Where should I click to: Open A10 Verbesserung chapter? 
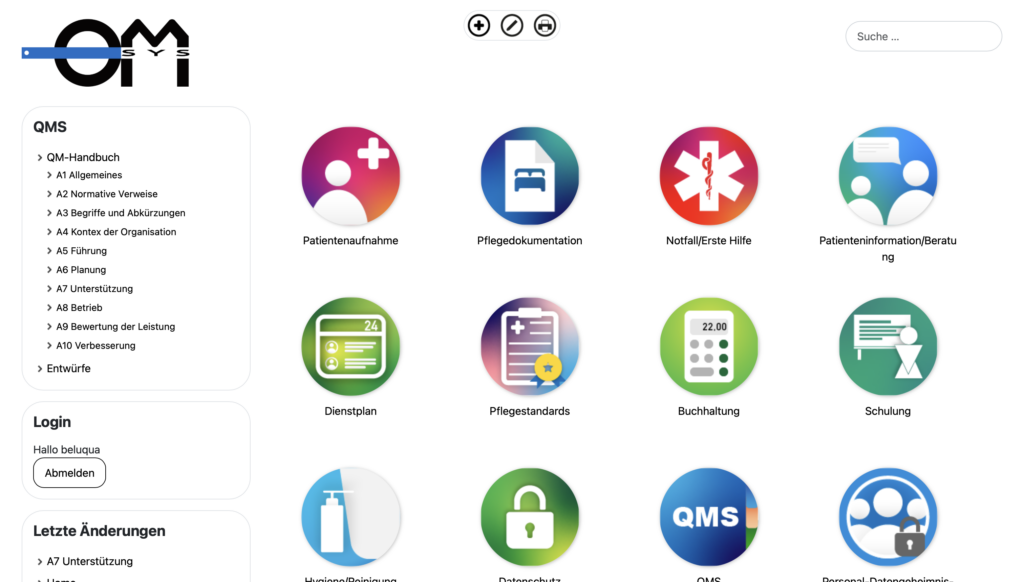click(x=95, y=346)
